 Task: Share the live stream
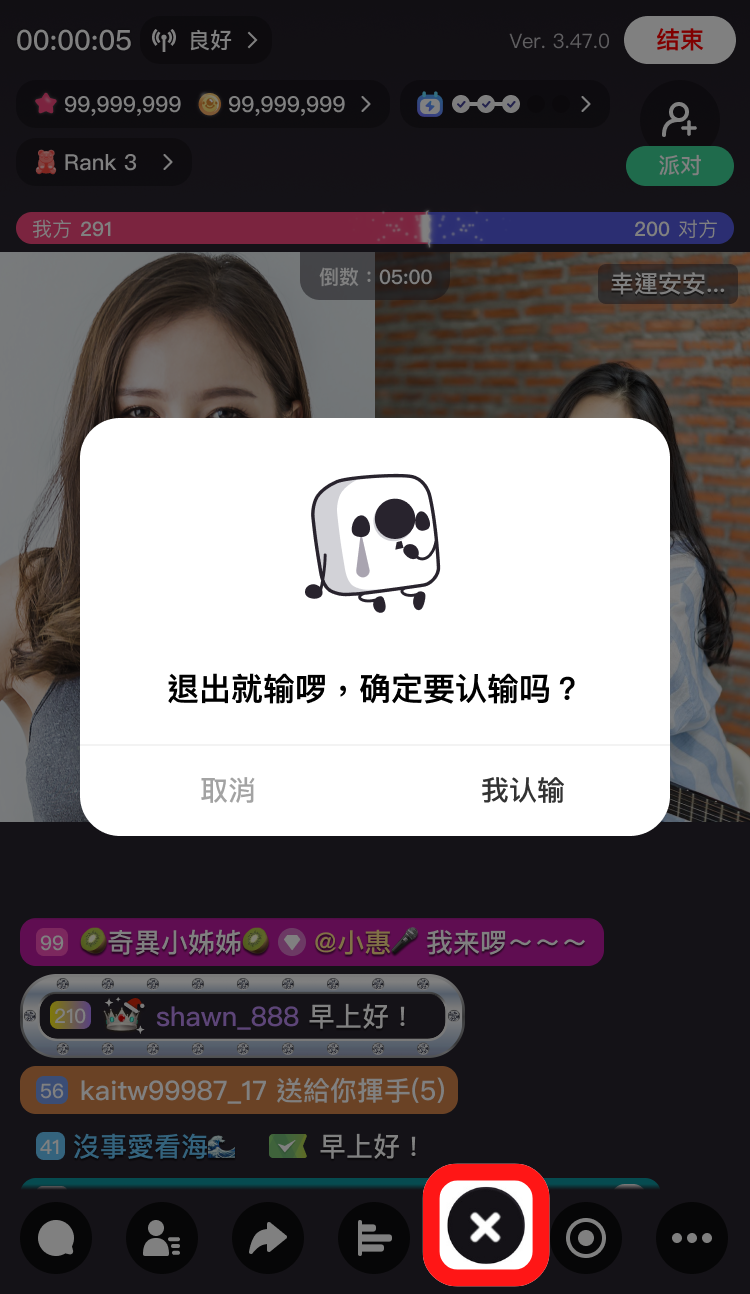[x=267, y=1238]
